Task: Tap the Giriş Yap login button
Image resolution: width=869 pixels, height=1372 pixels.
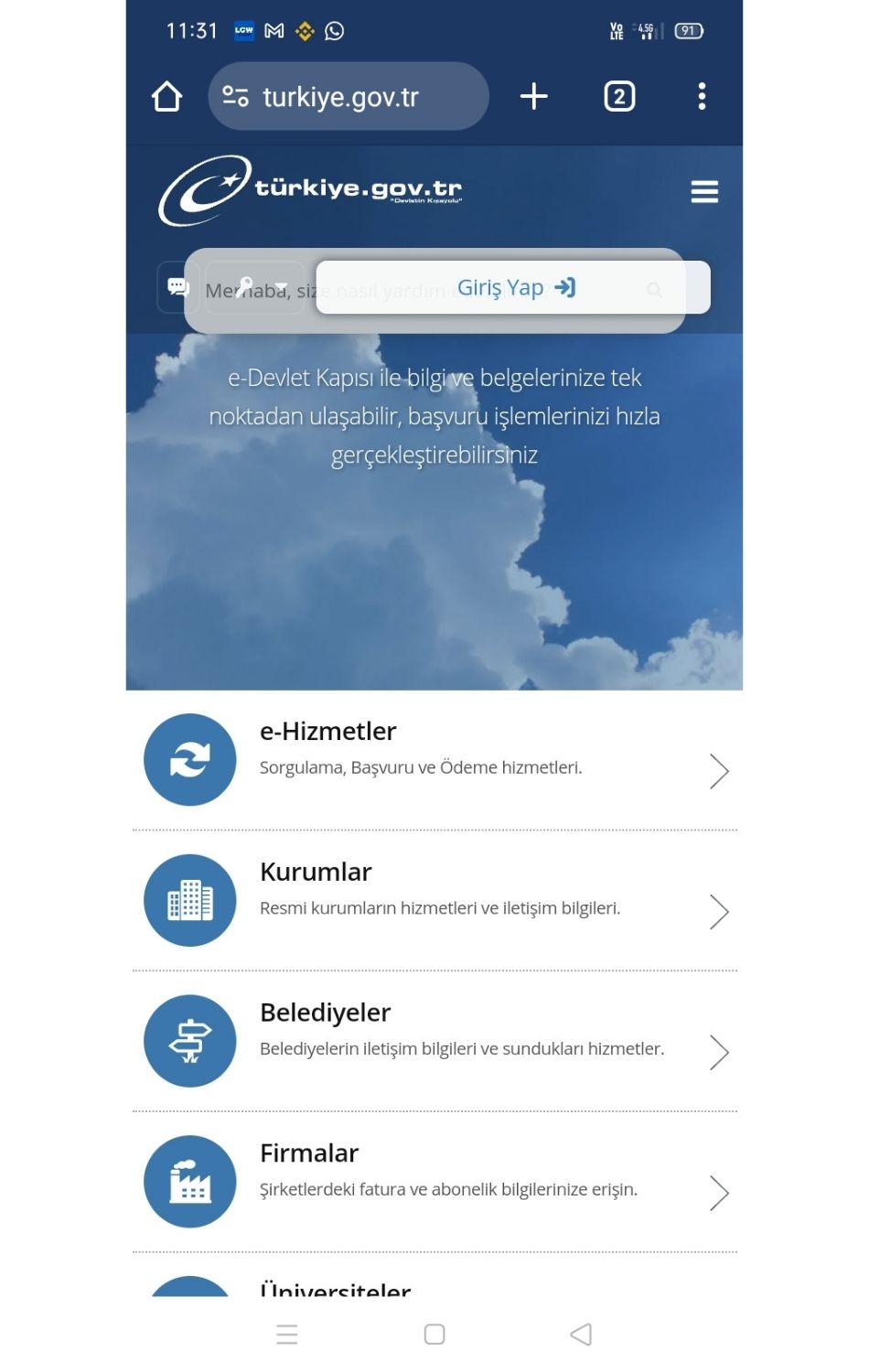Action: pos(515,287)
